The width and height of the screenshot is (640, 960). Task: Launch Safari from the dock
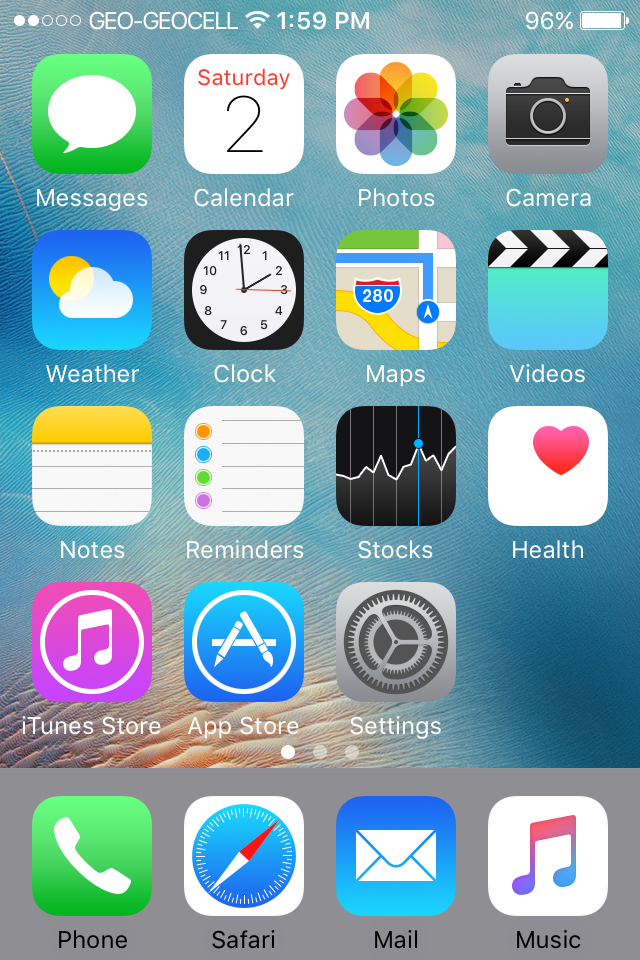click(x=244, y=856)
